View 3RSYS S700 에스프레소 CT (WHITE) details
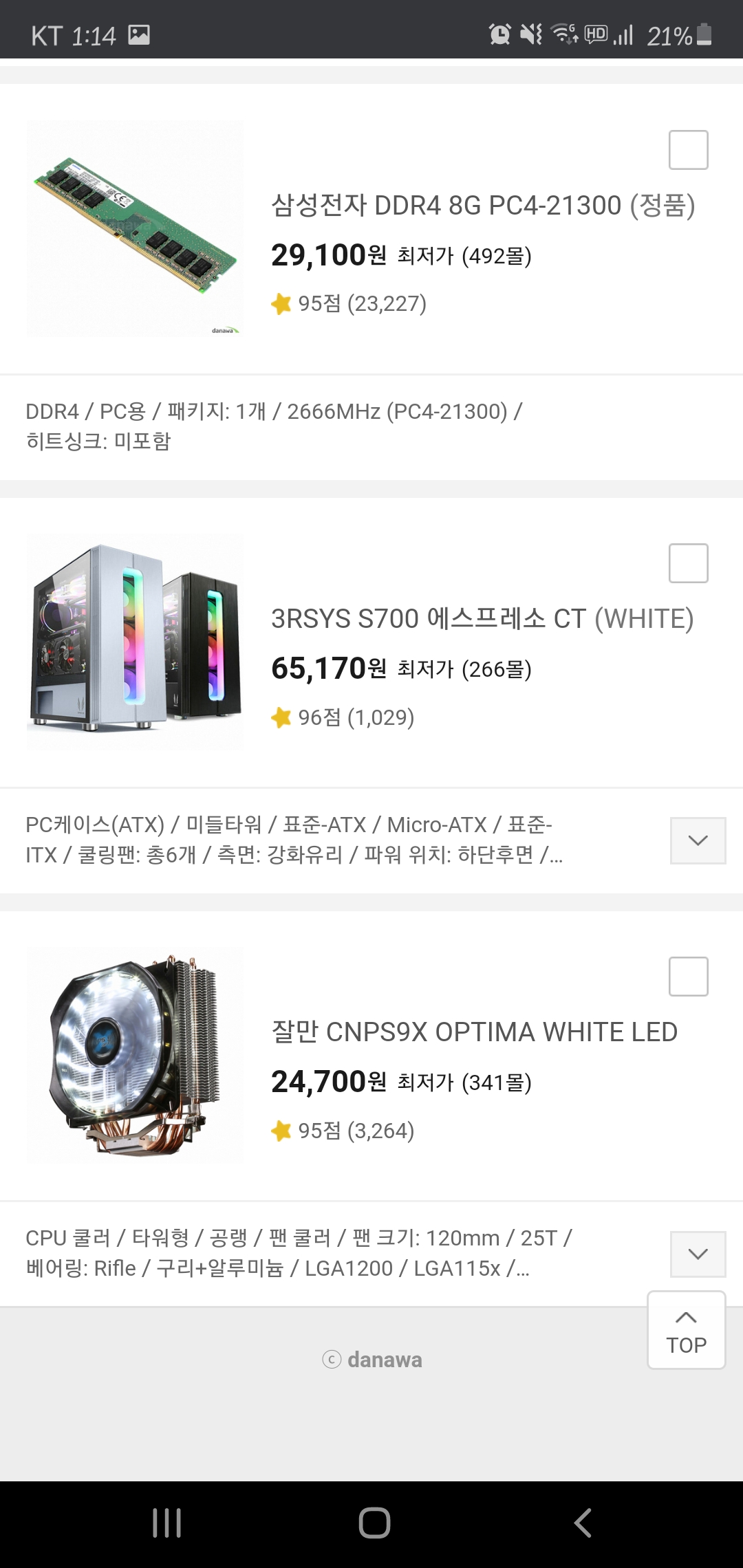Viewport: 743px width, 1568px height. (x=482, y=619)
